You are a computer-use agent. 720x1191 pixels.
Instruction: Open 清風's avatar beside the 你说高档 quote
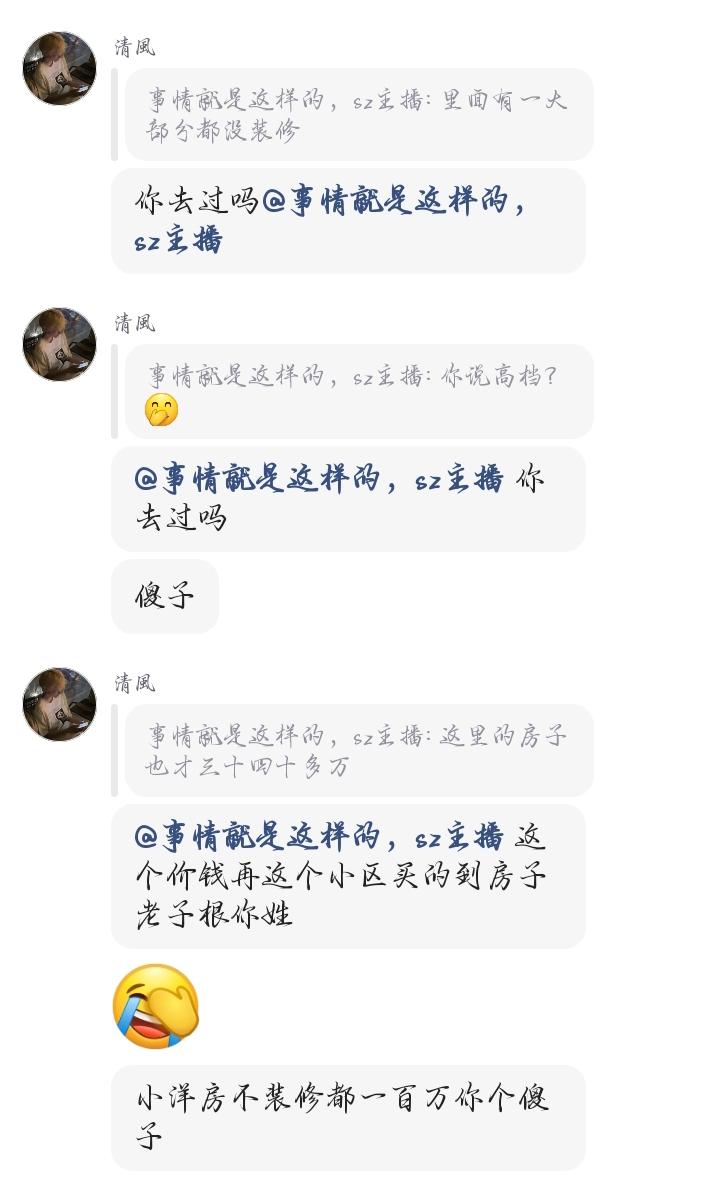coord(59,344)
